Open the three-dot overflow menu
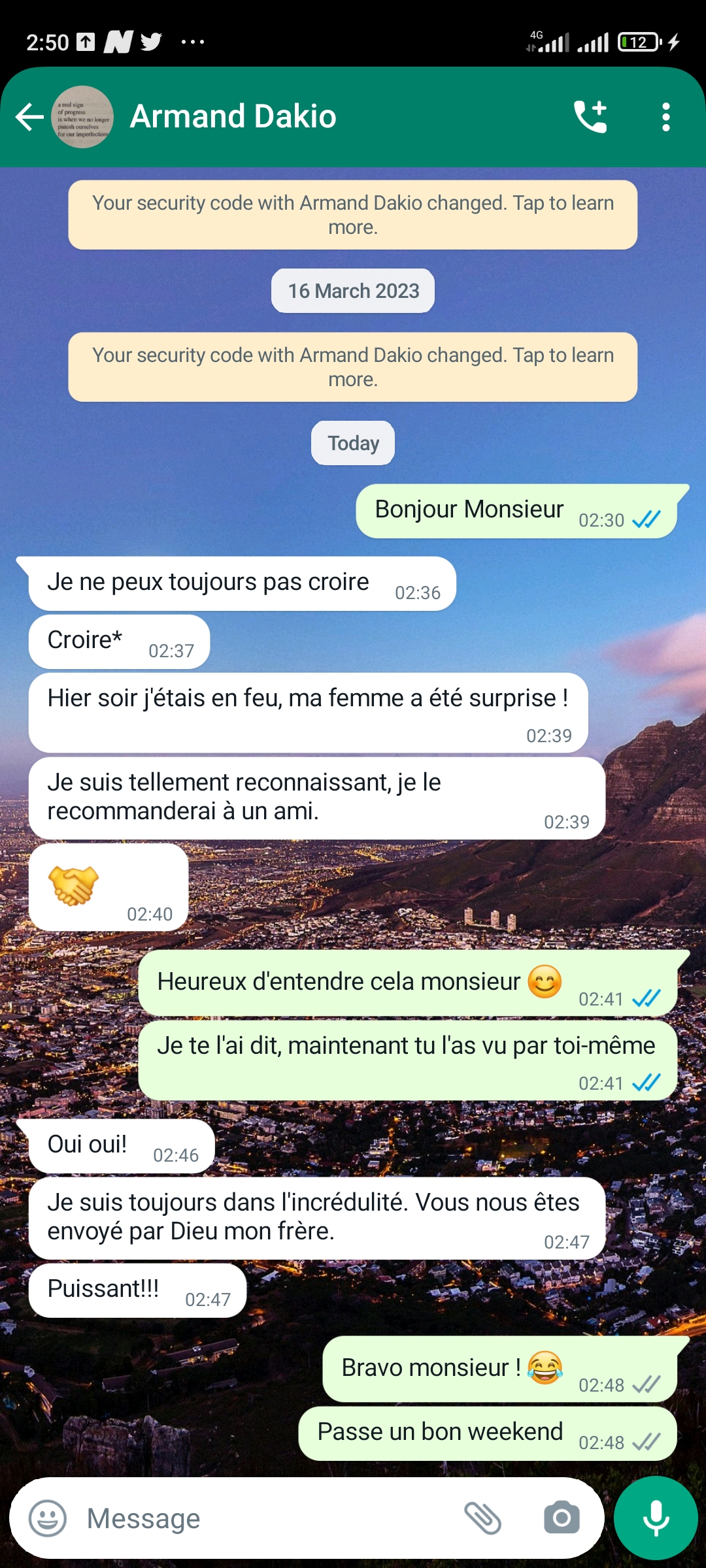 tap(665, 117)
